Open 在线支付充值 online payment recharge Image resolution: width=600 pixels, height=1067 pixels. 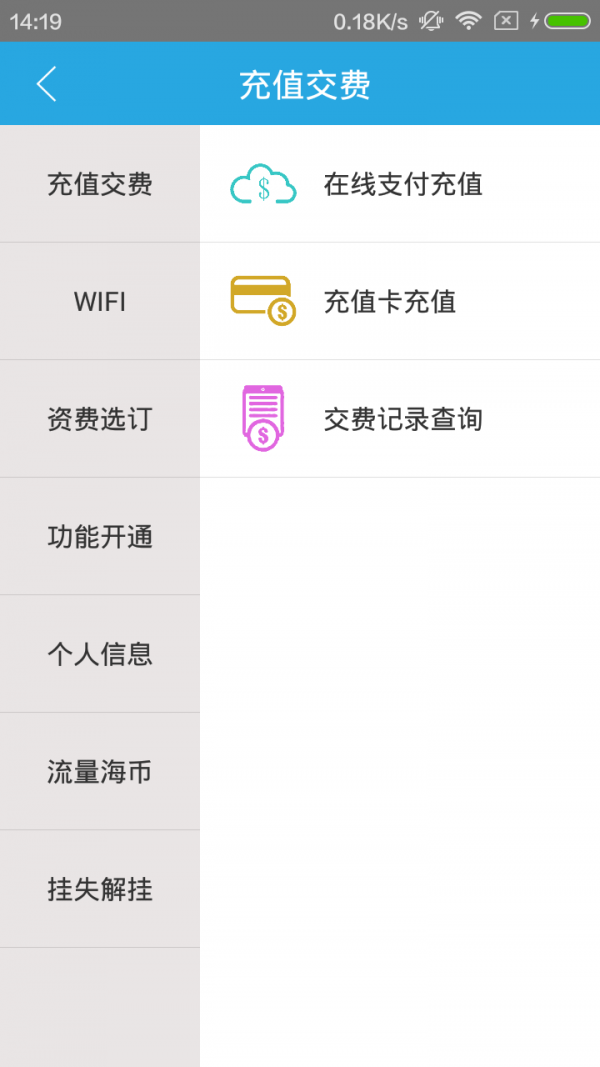[400, 184]
